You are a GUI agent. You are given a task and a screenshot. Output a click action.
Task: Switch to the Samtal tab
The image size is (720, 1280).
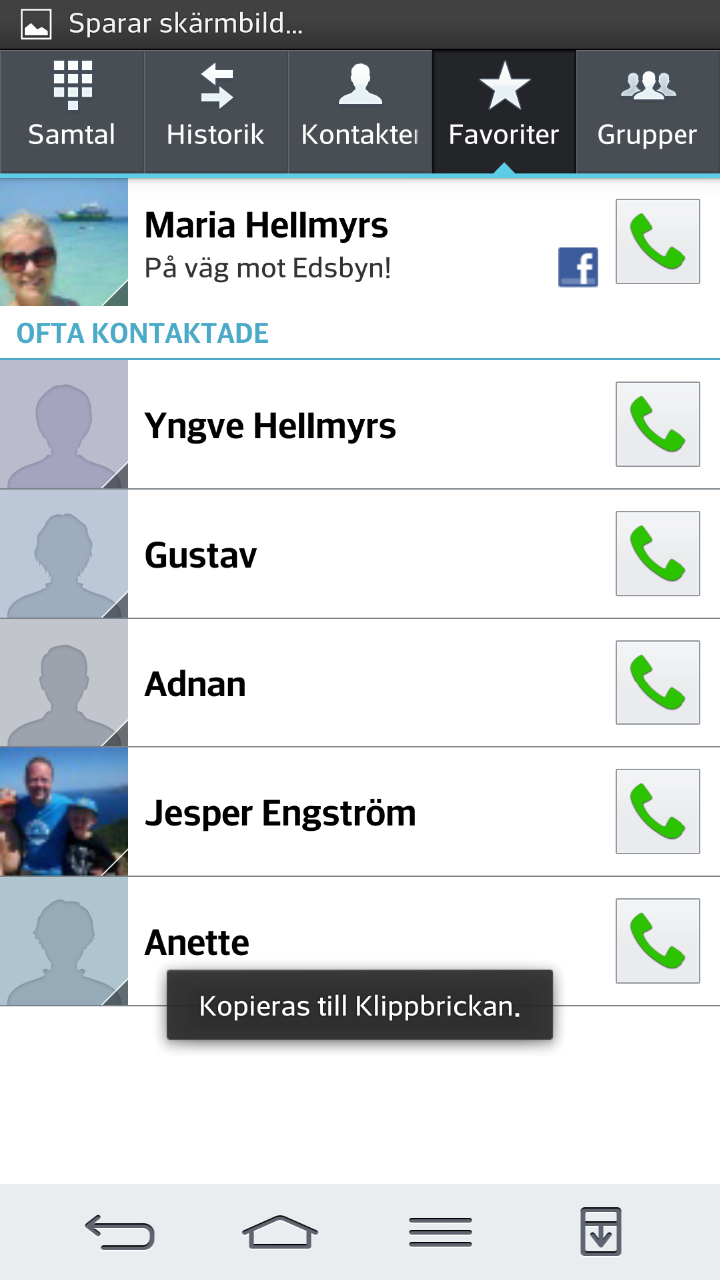pos(72,112)
